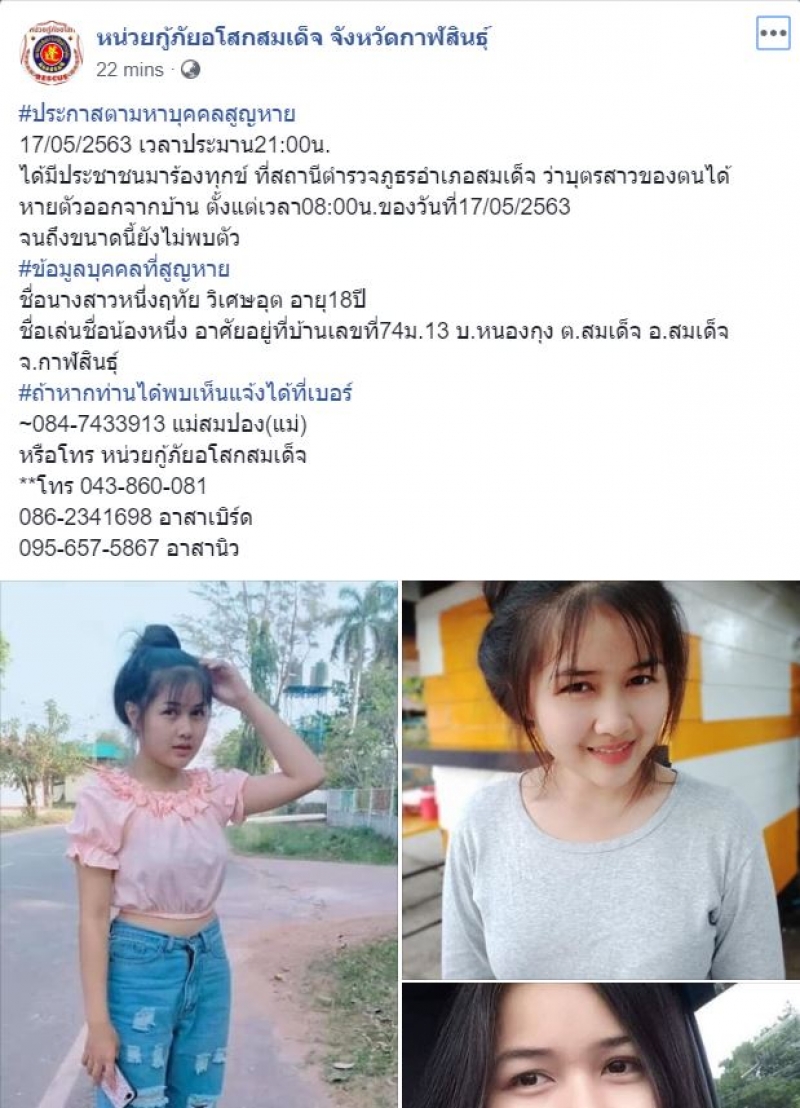Open hashtag #ถ้าหากท่านได้พบเห็นแจ้งได้ที่เบอร์
Screen dimensions: 800x1108
186,393
